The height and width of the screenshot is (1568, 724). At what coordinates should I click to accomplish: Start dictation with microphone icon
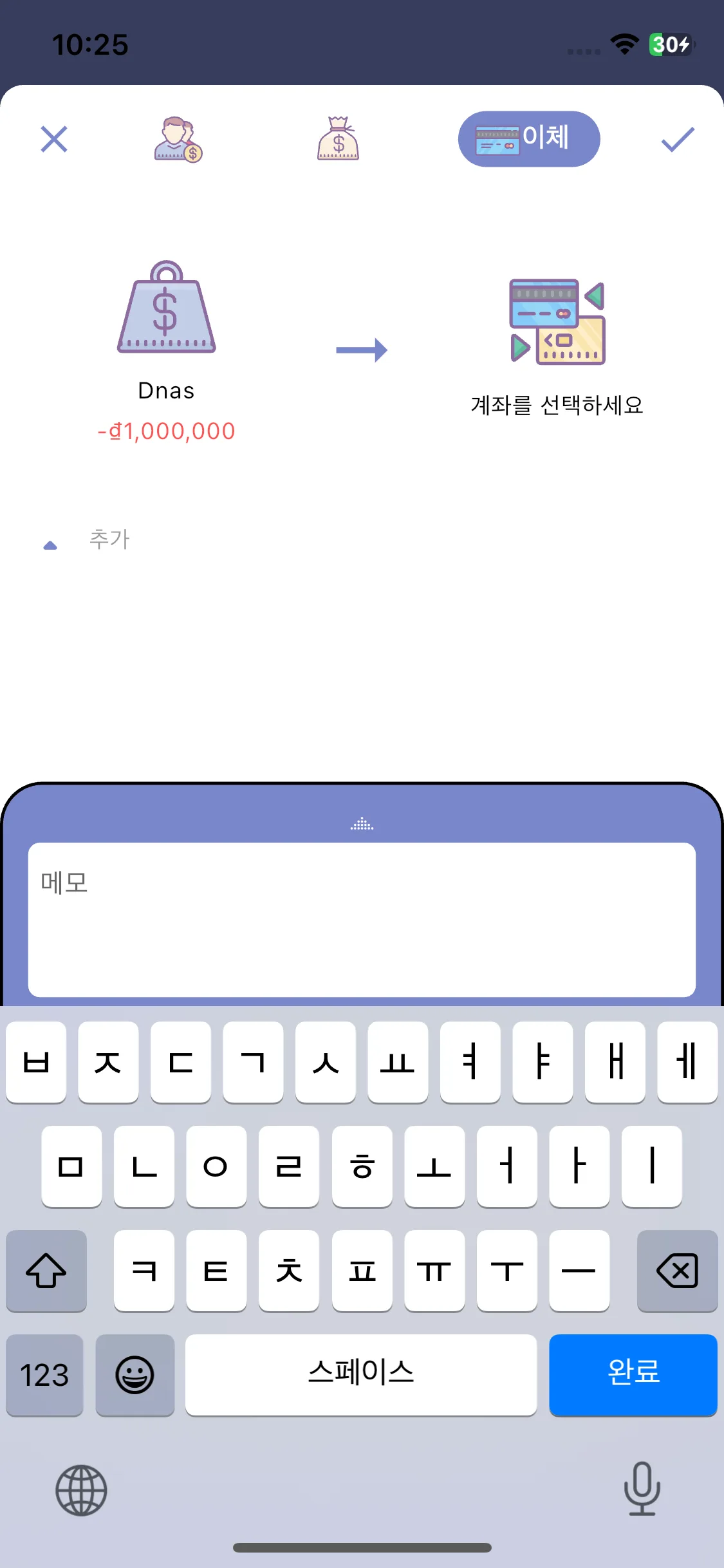642,1488
